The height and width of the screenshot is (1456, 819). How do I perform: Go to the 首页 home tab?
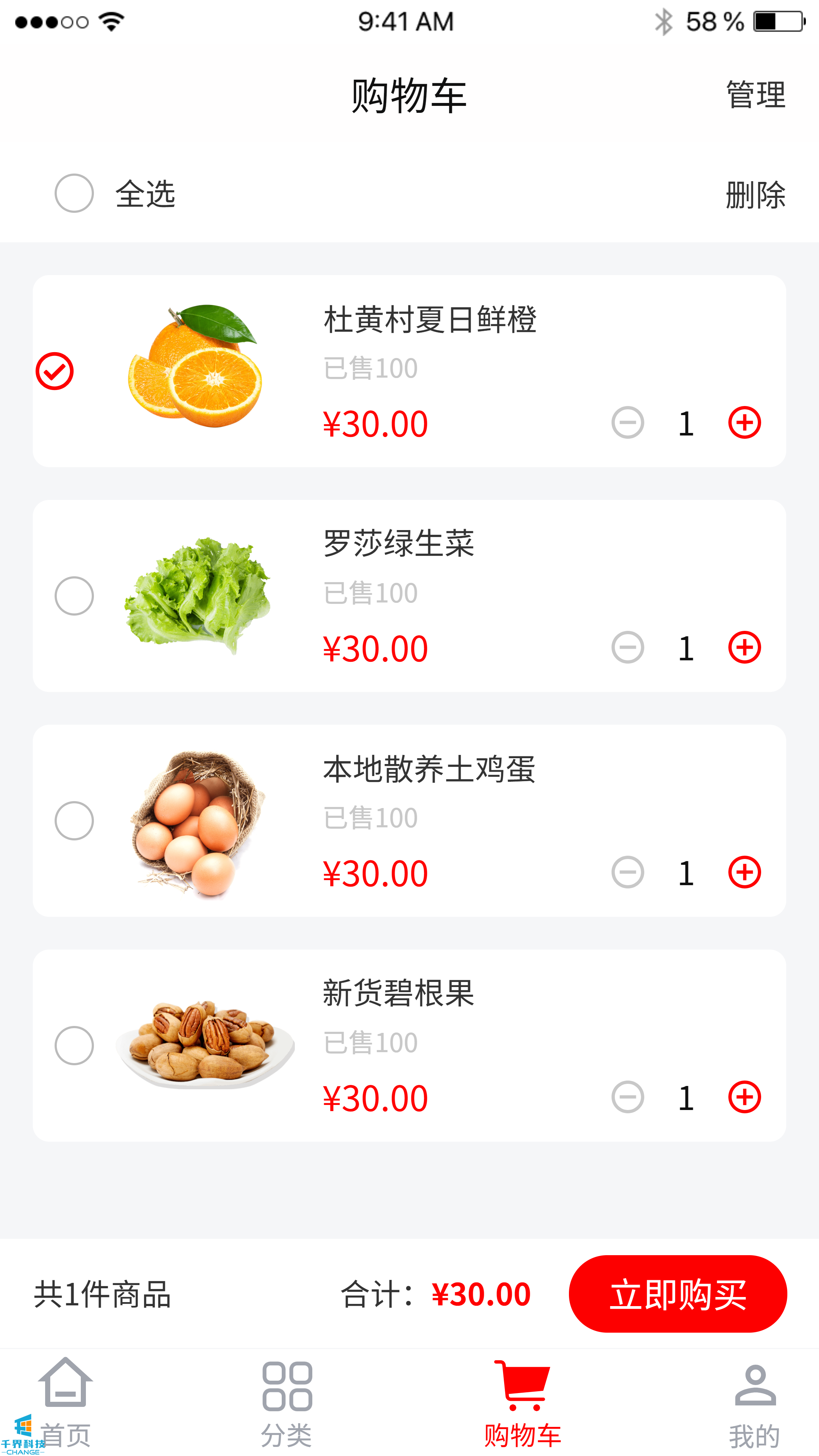(66, 1402)
